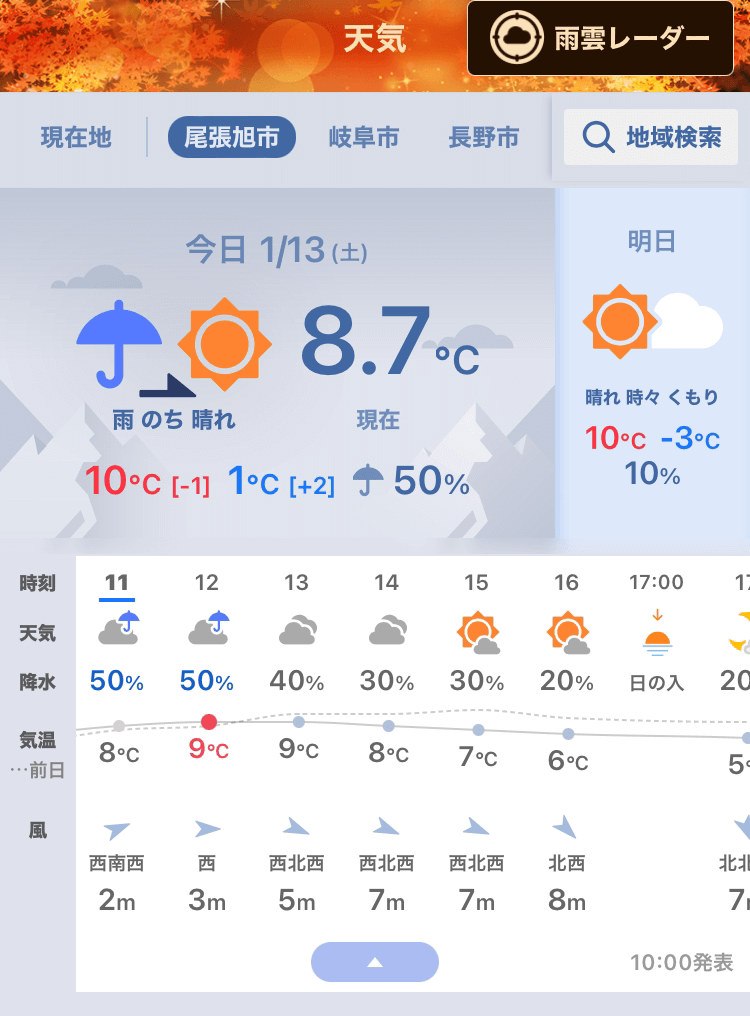Image resolution: width=750 pixels, height=1016 pixels.
Task: Open the 雨雲レーダー rain radar
Action: pyautogui.click(x=600, y=38)
